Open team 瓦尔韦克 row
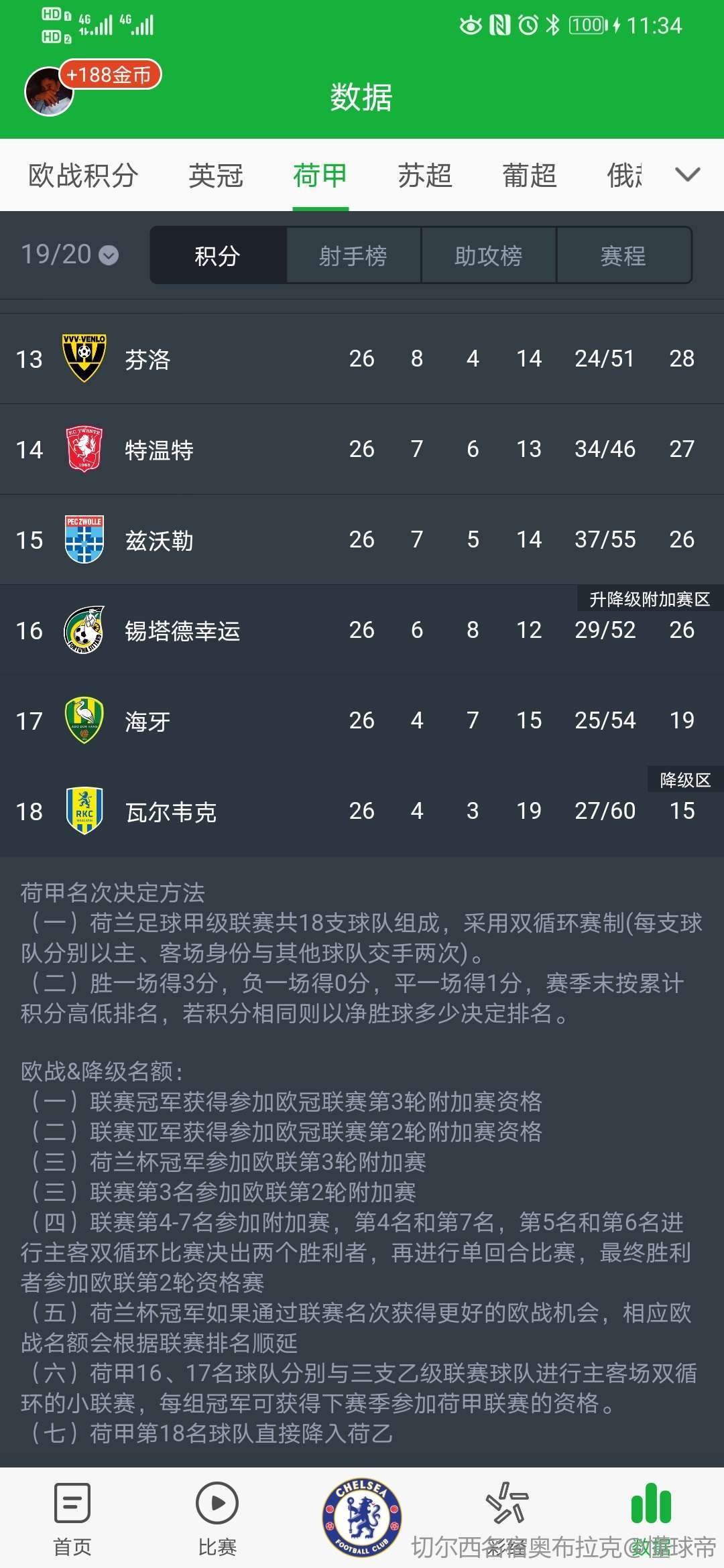Screen dimensions: 724x1568 point(362,811)
